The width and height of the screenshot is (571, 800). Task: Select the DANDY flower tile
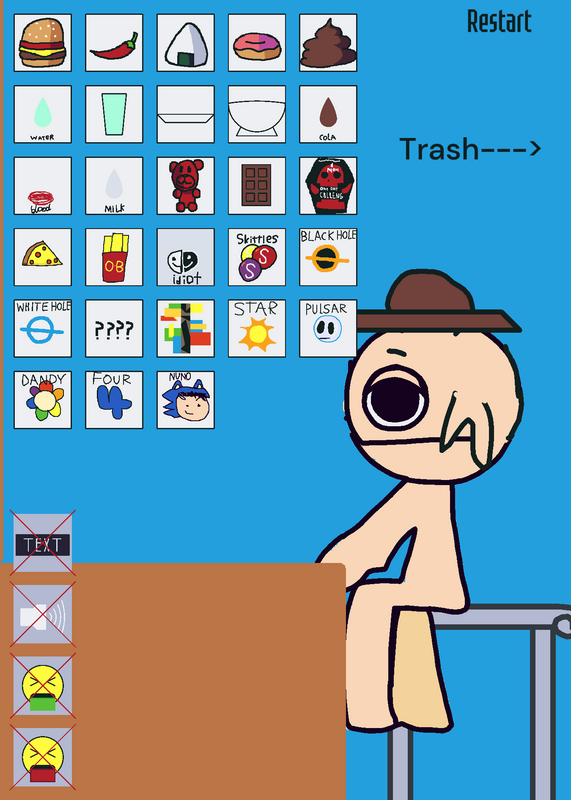click(43, 400)
